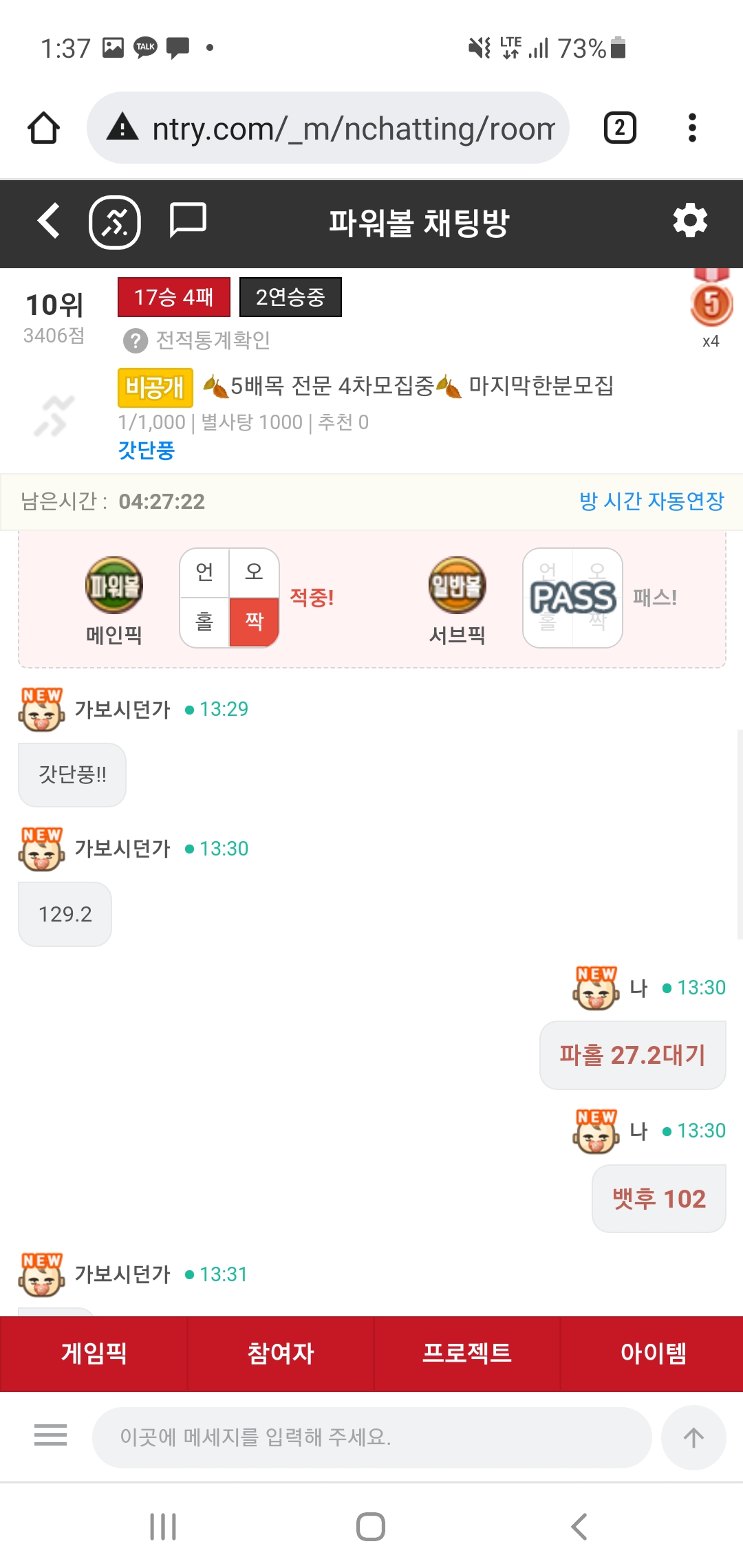Open the running figure game icon
This screenshot has height=1568, width=743.
(x=115, y=222)
